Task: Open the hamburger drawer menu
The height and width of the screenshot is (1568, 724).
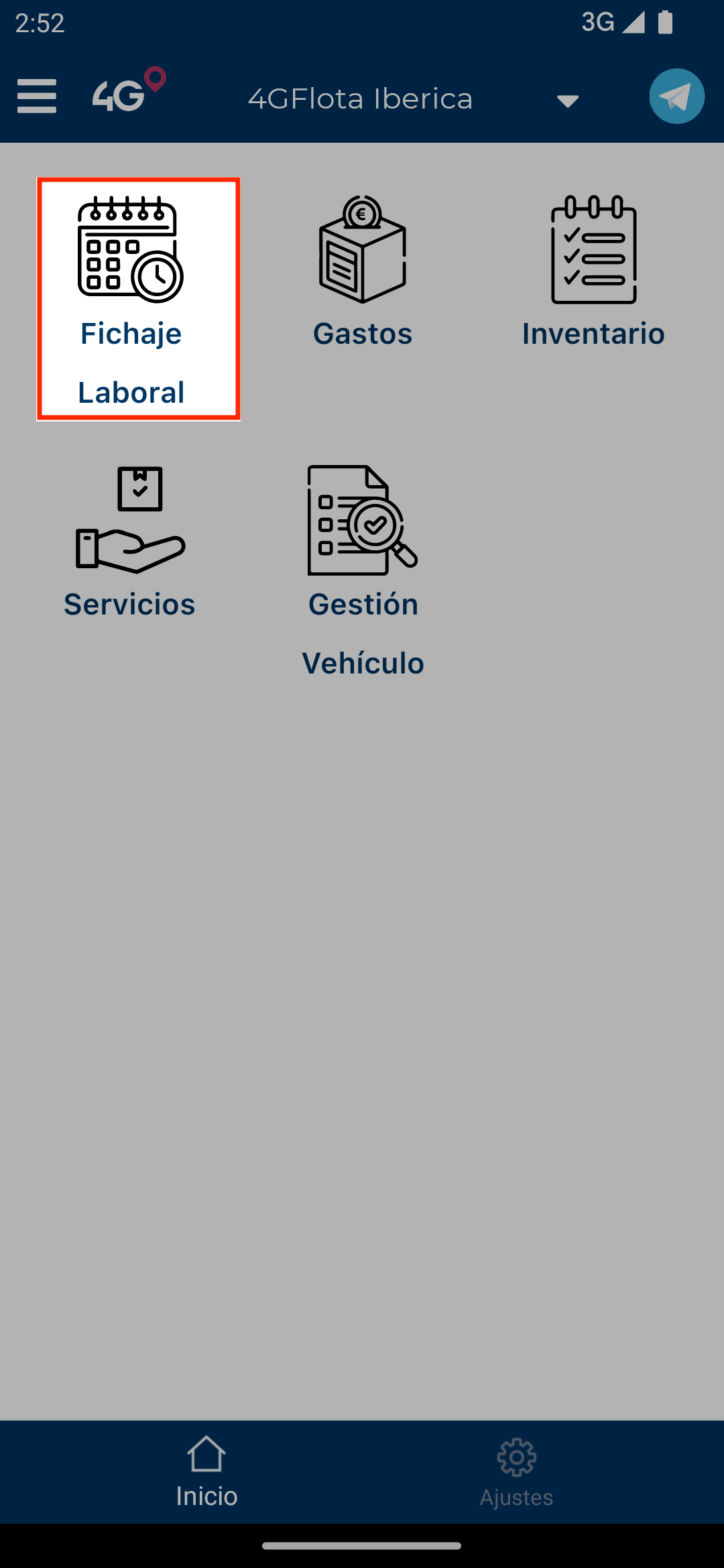Action: point(37,96)
